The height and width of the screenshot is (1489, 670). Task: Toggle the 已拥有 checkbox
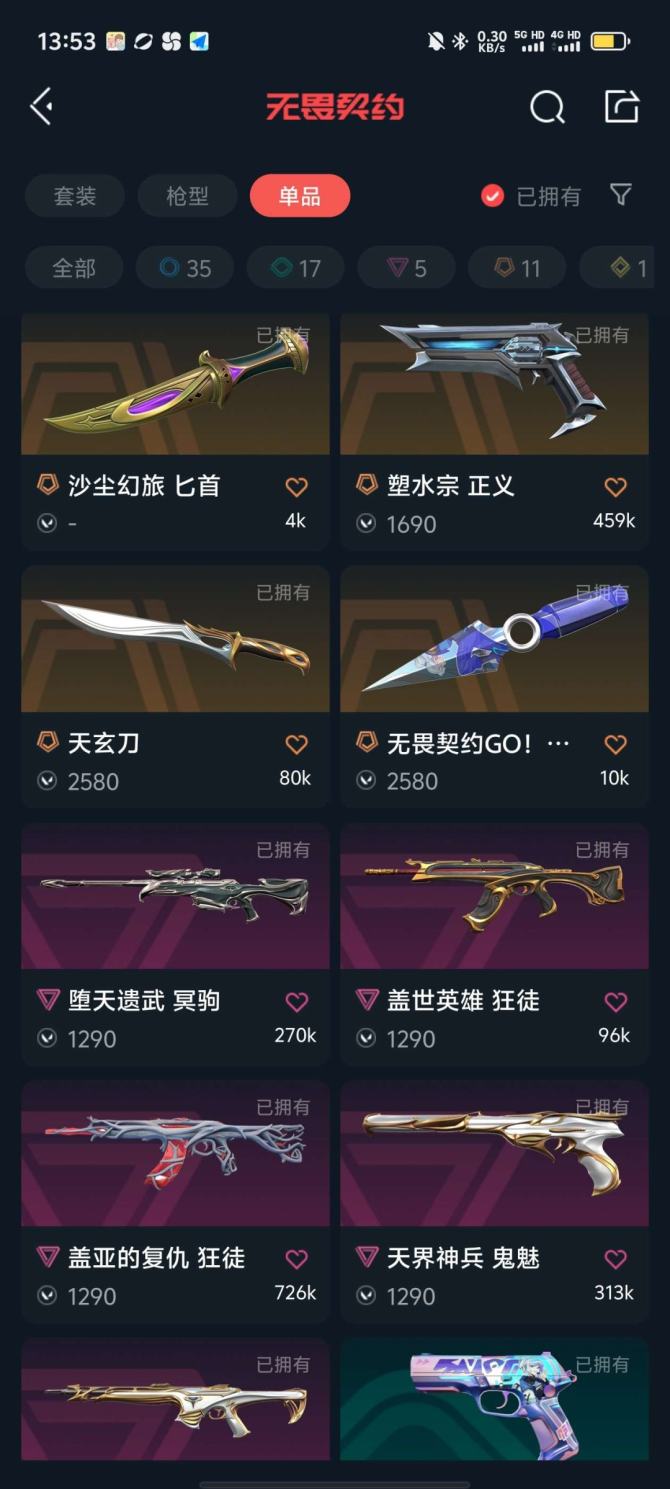(x=492, y=196)
